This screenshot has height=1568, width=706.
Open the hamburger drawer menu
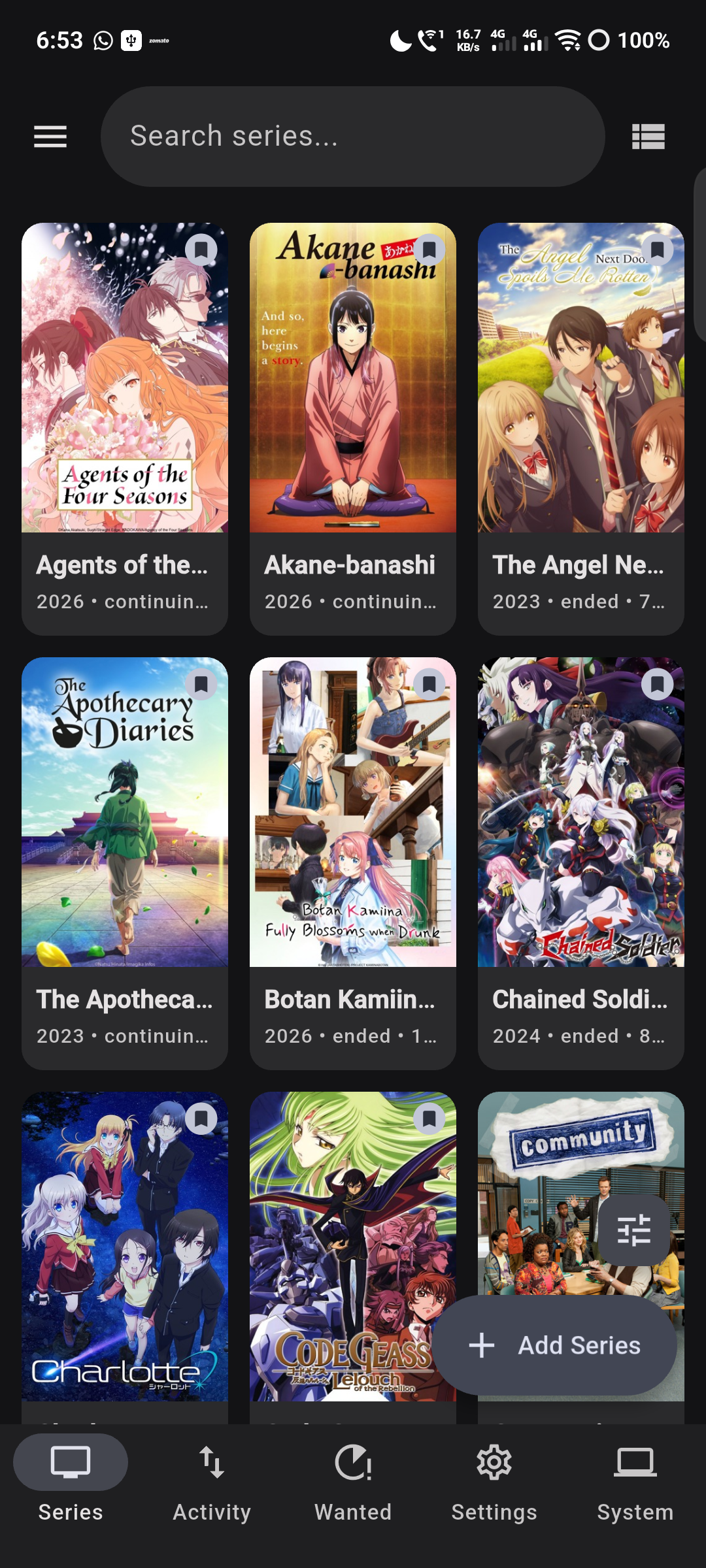50,137
